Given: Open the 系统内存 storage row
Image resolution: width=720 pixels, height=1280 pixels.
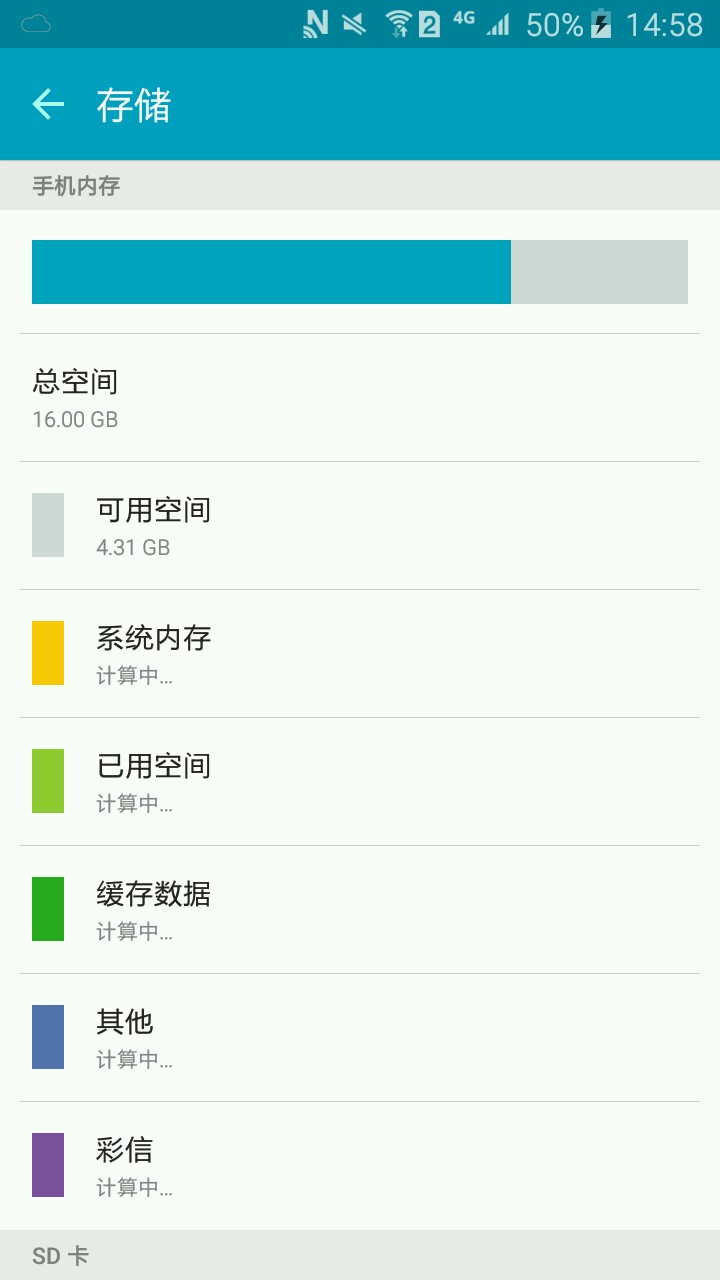Looking at the screenshot, I should tap(360, 653).
